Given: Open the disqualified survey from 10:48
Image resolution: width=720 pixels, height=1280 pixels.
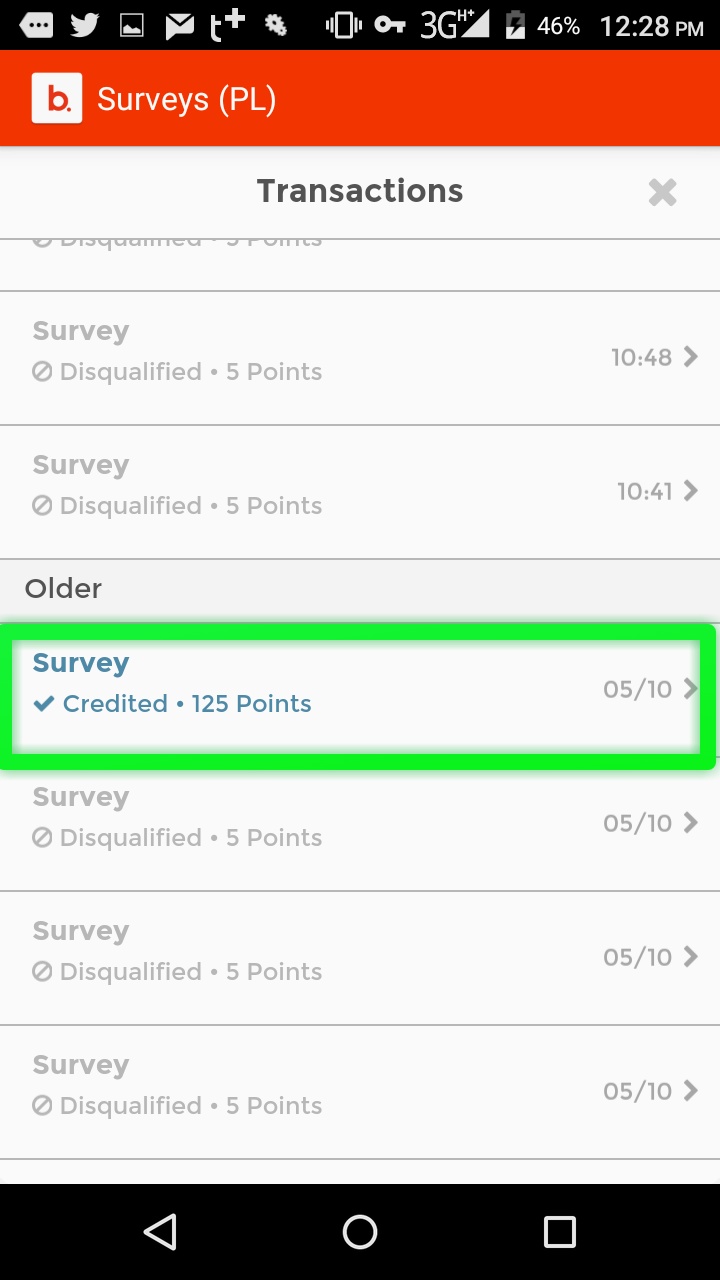Looking at the screenshot, I should coord(360,357).
